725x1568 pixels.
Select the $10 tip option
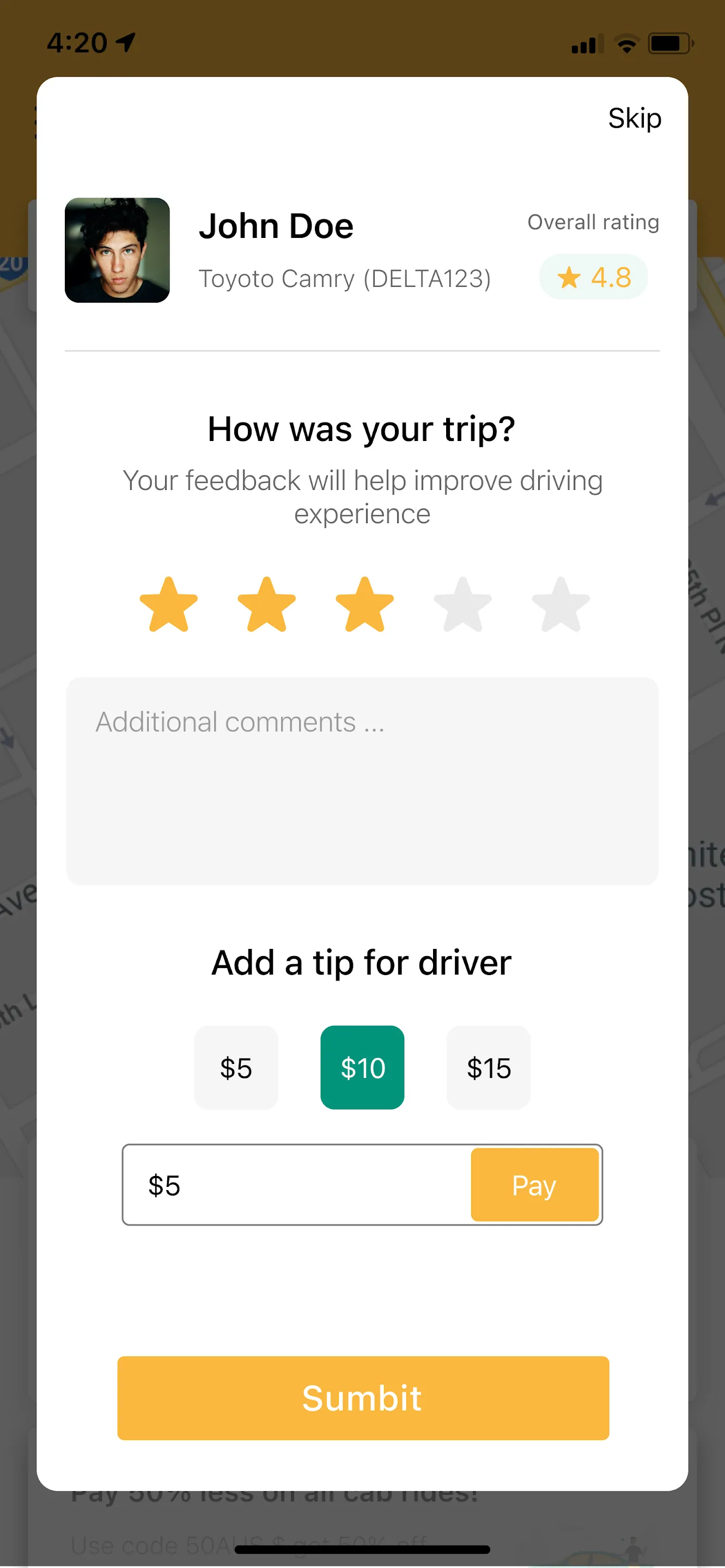click(362, 1068)
